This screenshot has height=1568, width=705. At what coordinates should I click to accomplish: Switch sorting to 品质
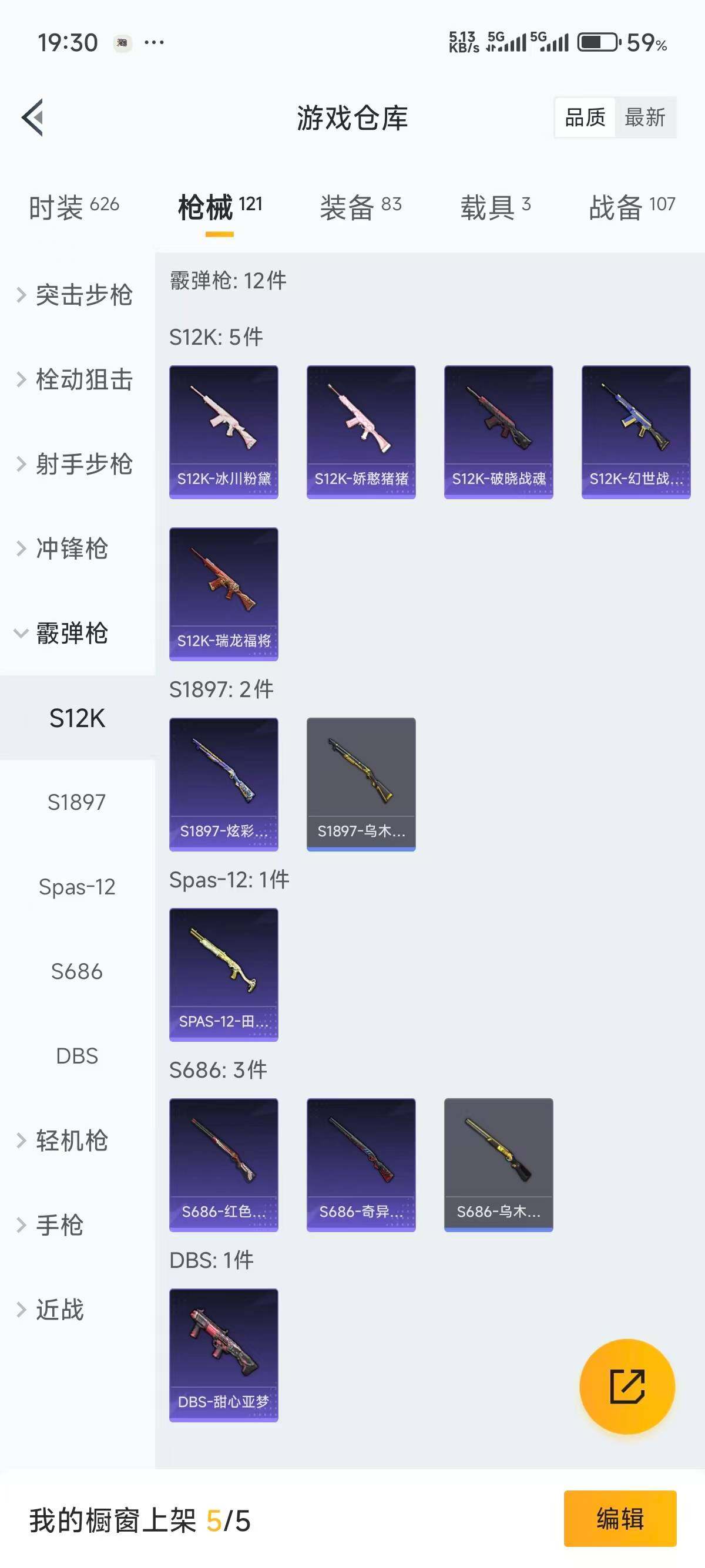pos(585,117)
